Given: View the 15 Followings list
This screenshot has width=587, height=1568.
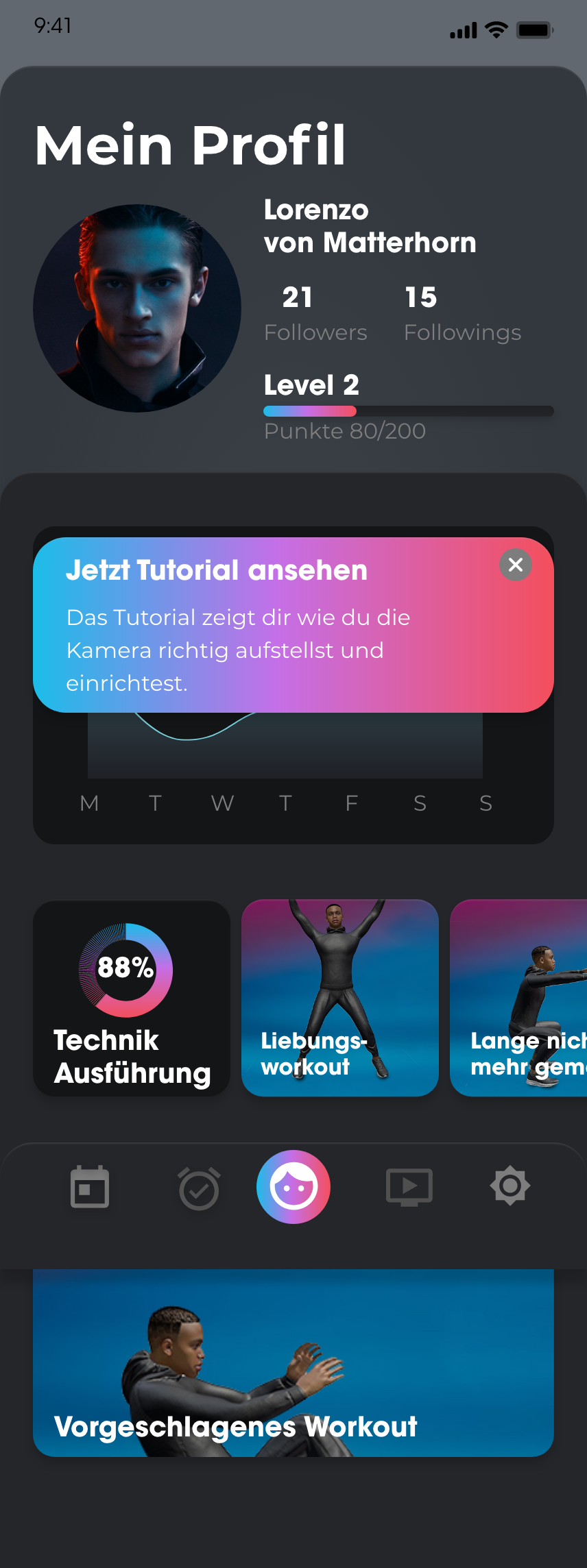Looking at the screenshot, I should click(462, 314).
